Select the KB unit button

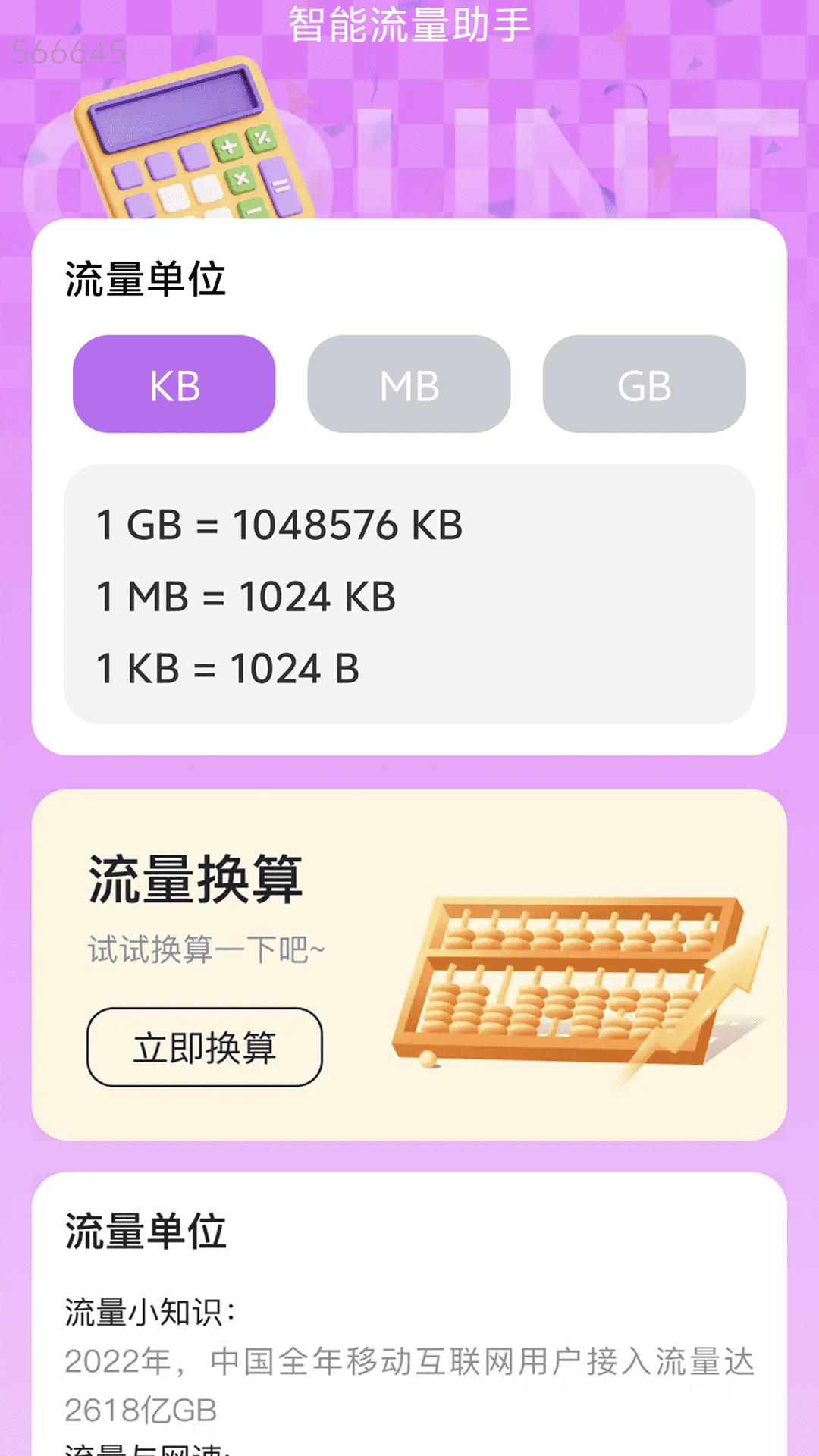(x=173, y=384)
